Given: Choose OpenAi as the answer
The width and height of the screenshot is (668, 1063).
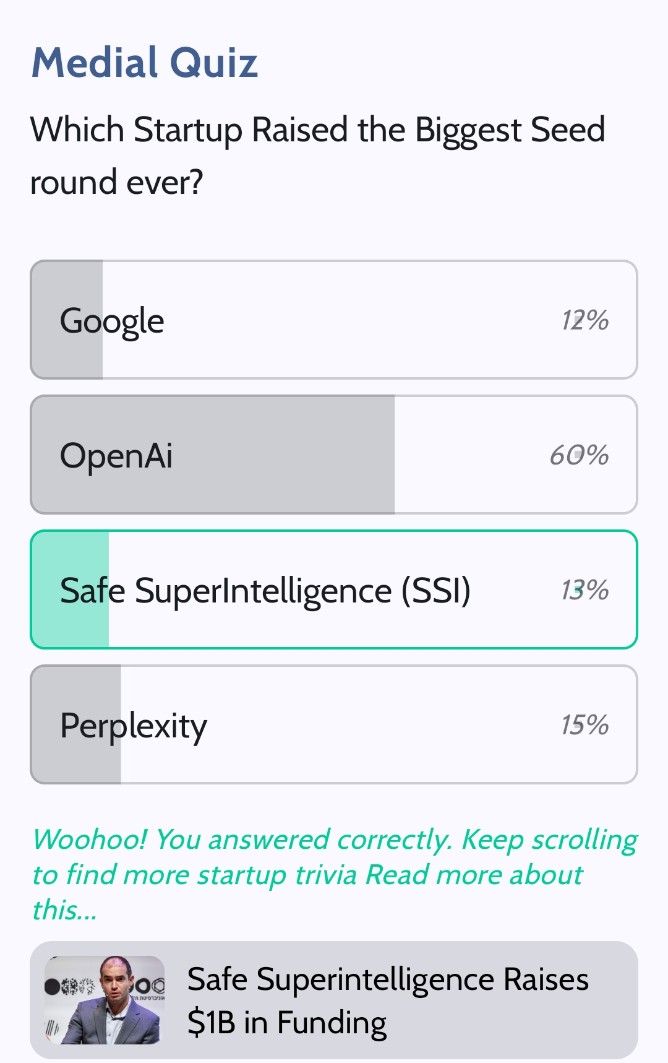Looking at the screenshot, I should pyautogui.click(x=333, y=455).
